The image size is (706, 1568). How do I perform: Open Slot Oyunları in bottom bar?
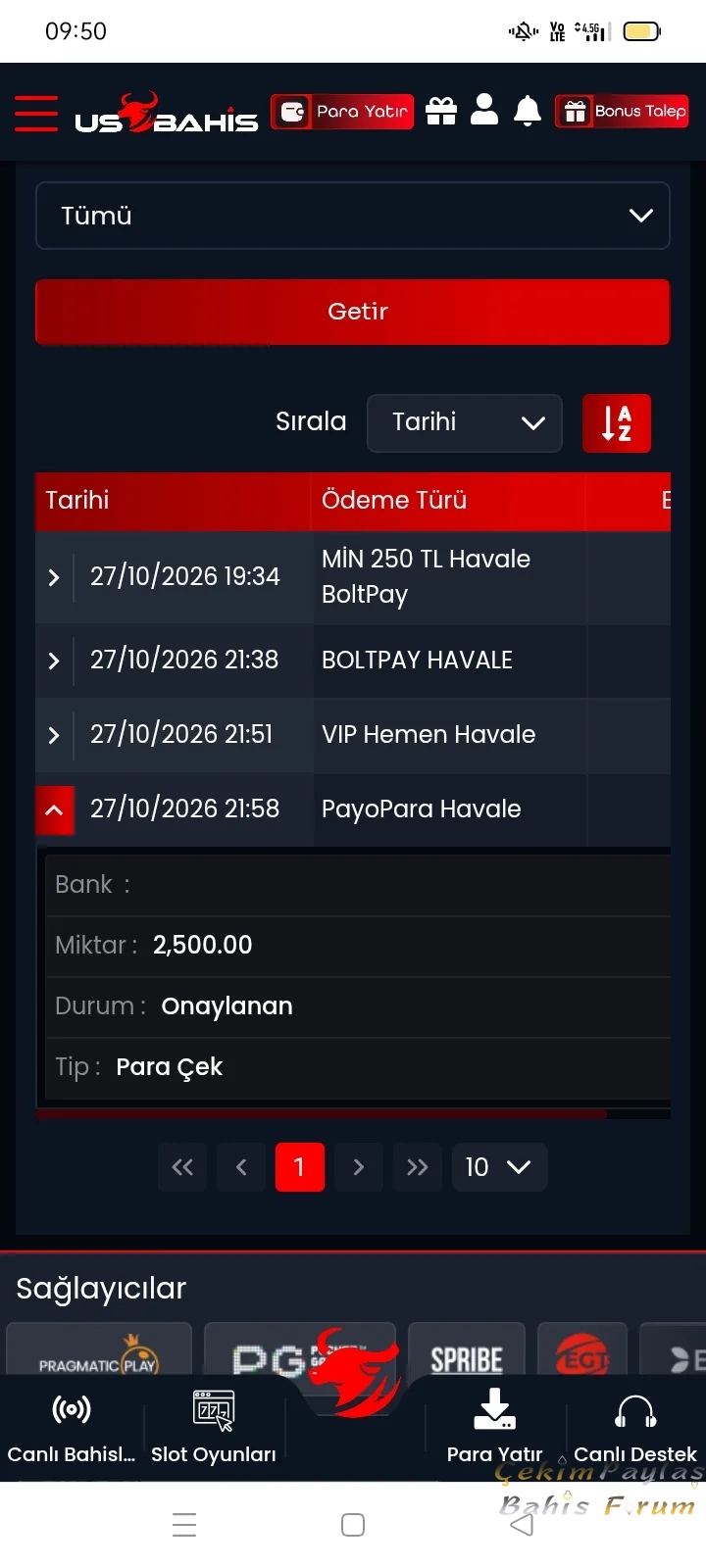[x=214, y=1427]
